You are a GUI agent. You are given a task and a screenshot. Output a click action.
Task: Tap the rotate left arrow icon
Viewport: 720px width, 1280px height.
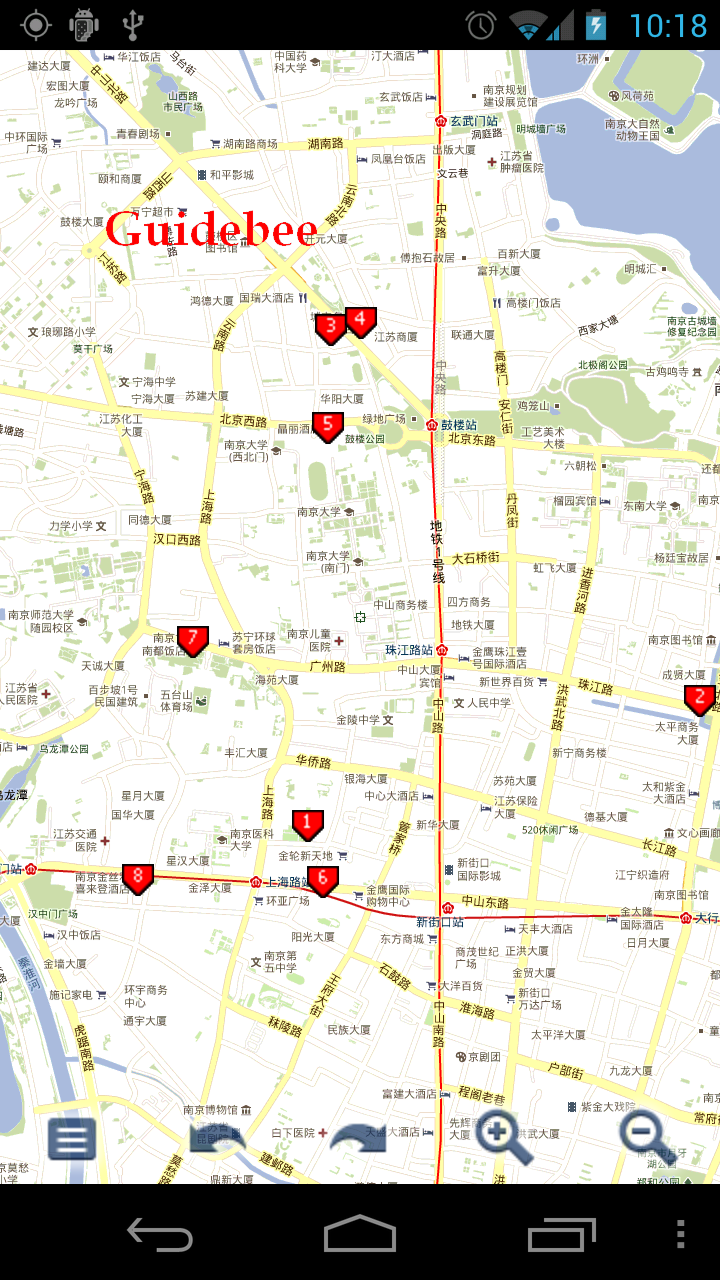coord(217,1138)
